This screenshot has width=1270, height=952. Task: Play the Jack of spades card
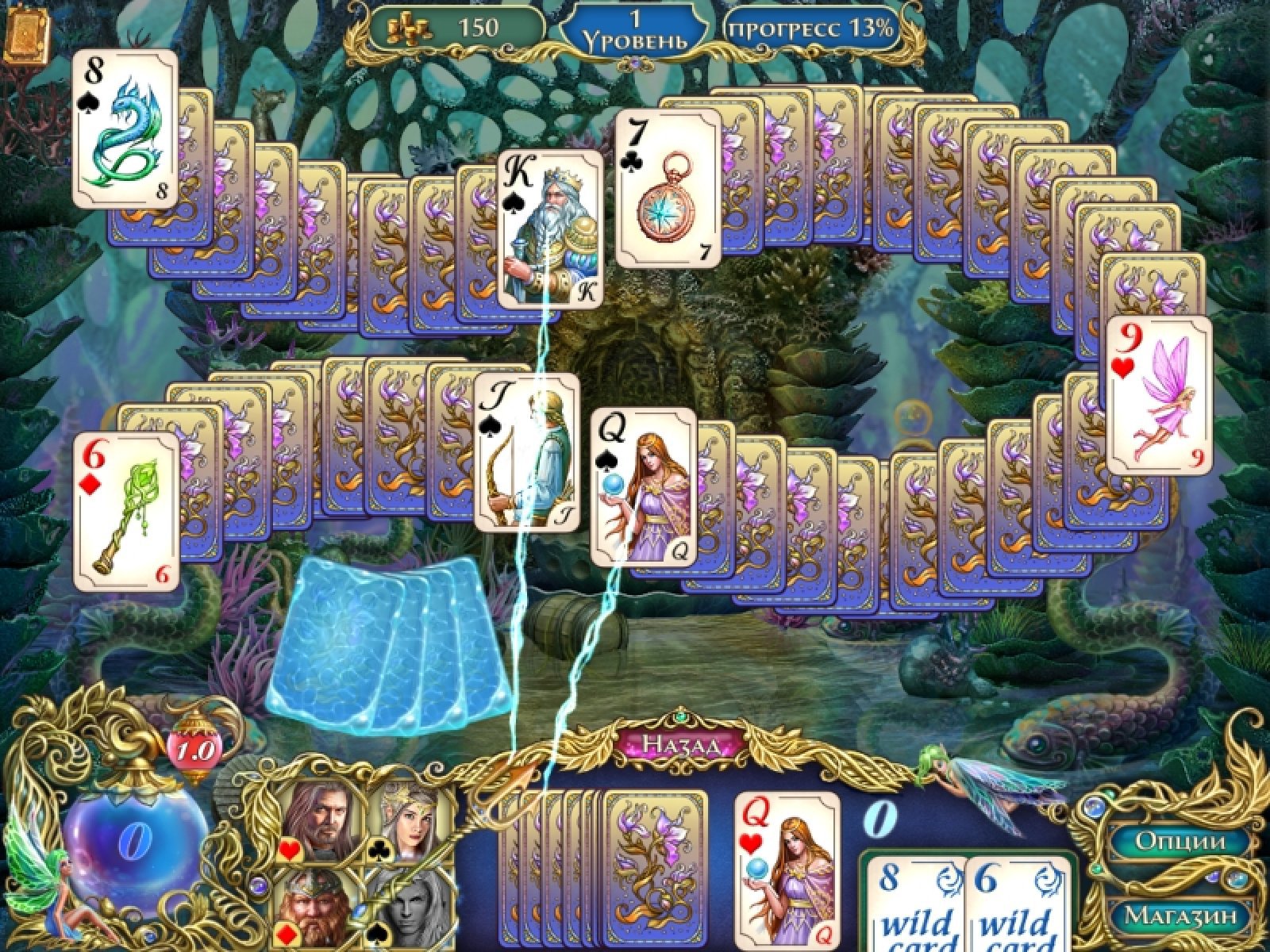point(525,452)
